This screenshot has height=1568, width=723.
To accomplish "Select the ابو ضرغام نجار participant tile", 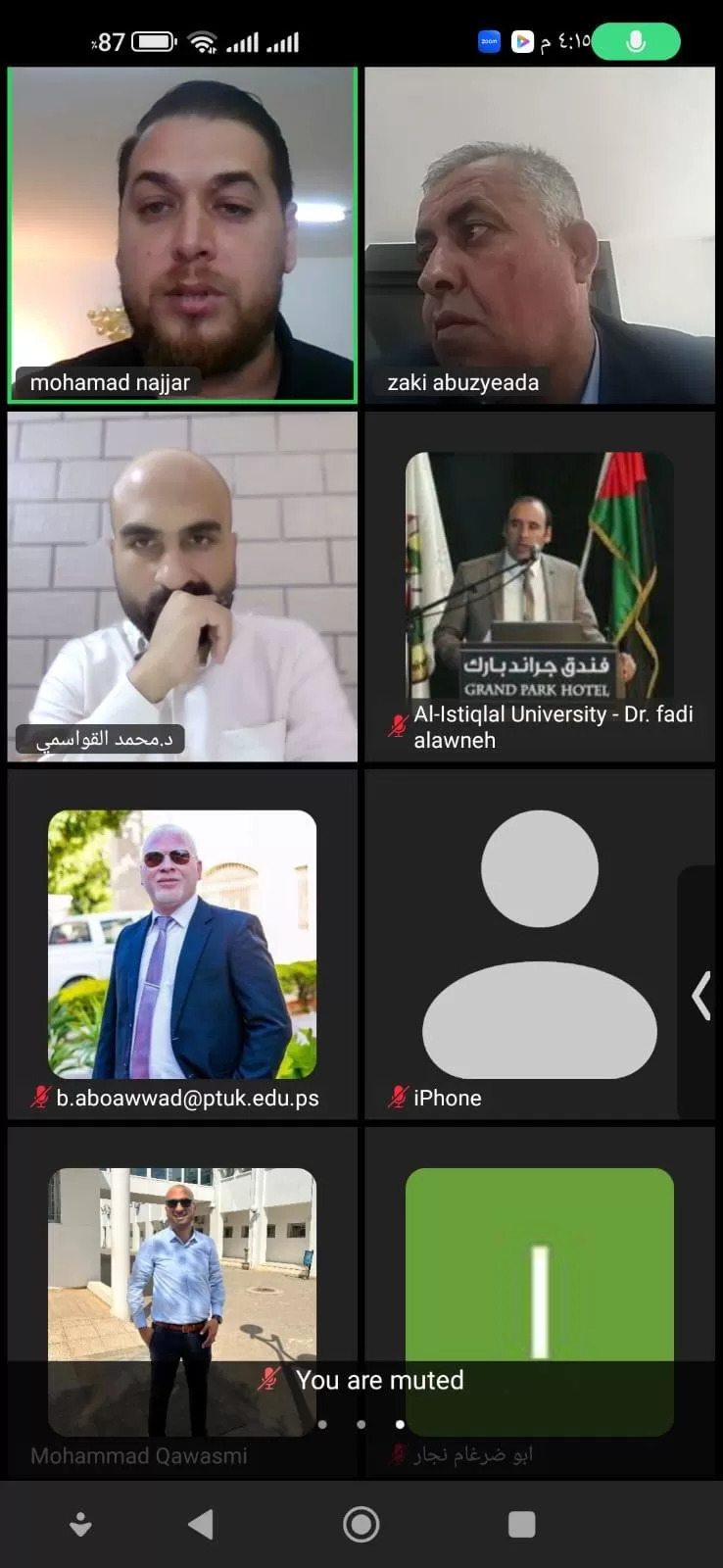I will coord(540,1274).
